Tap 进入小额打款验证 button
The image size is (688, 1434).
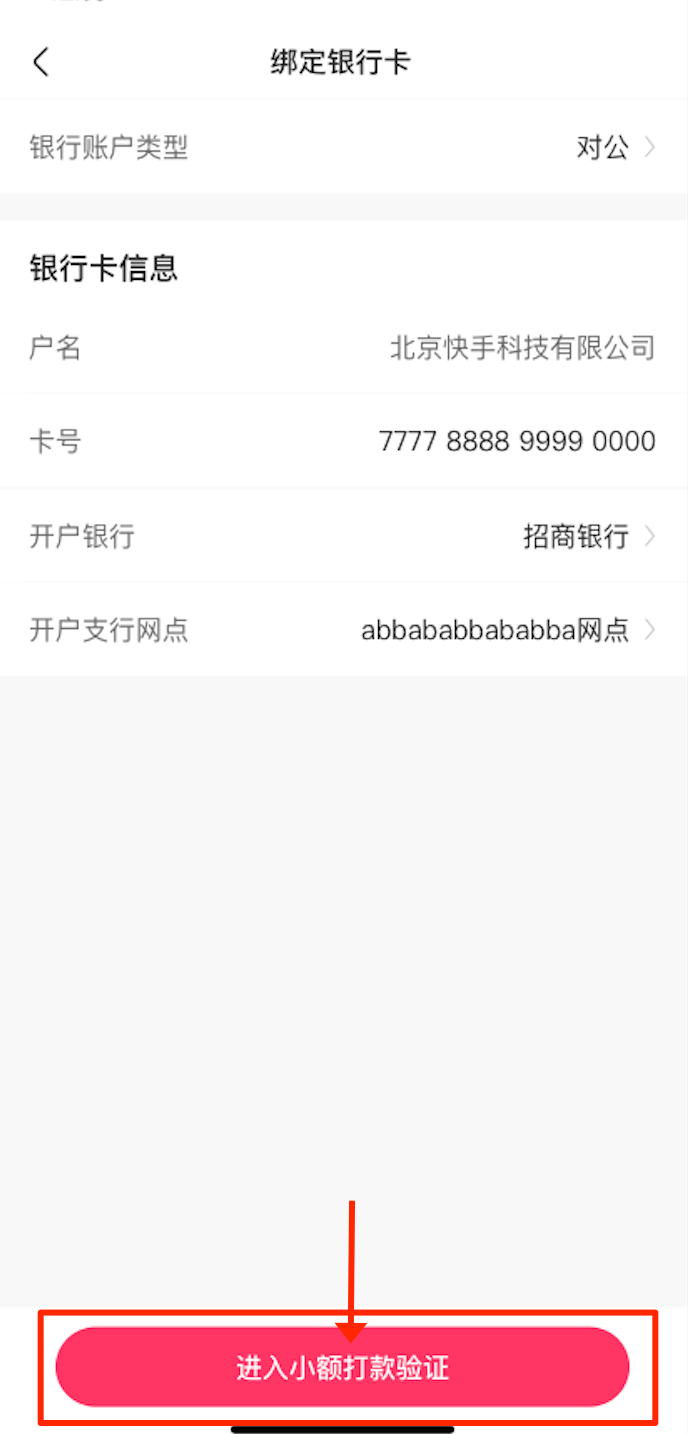click(343, 1367)
